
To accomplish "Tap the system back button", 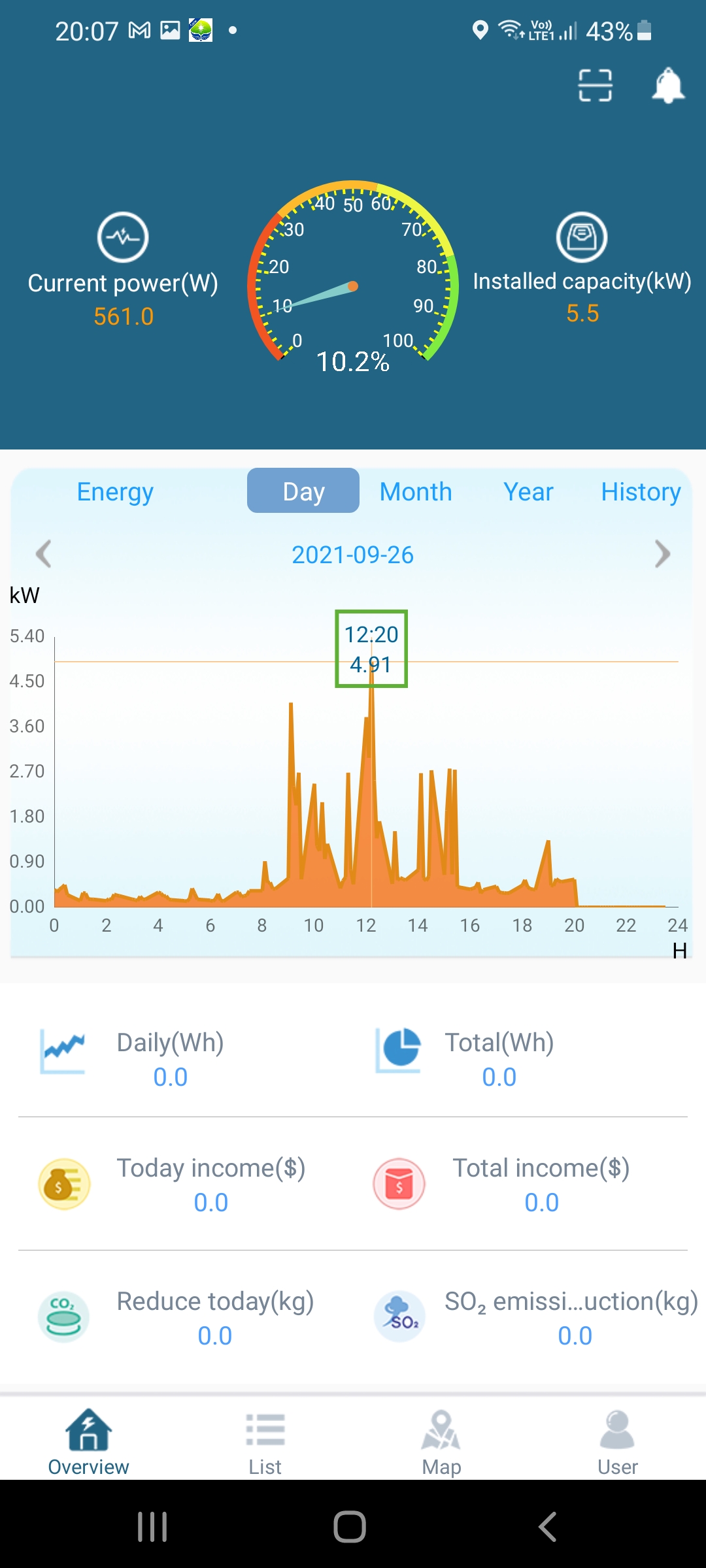I will [547, 1527].
